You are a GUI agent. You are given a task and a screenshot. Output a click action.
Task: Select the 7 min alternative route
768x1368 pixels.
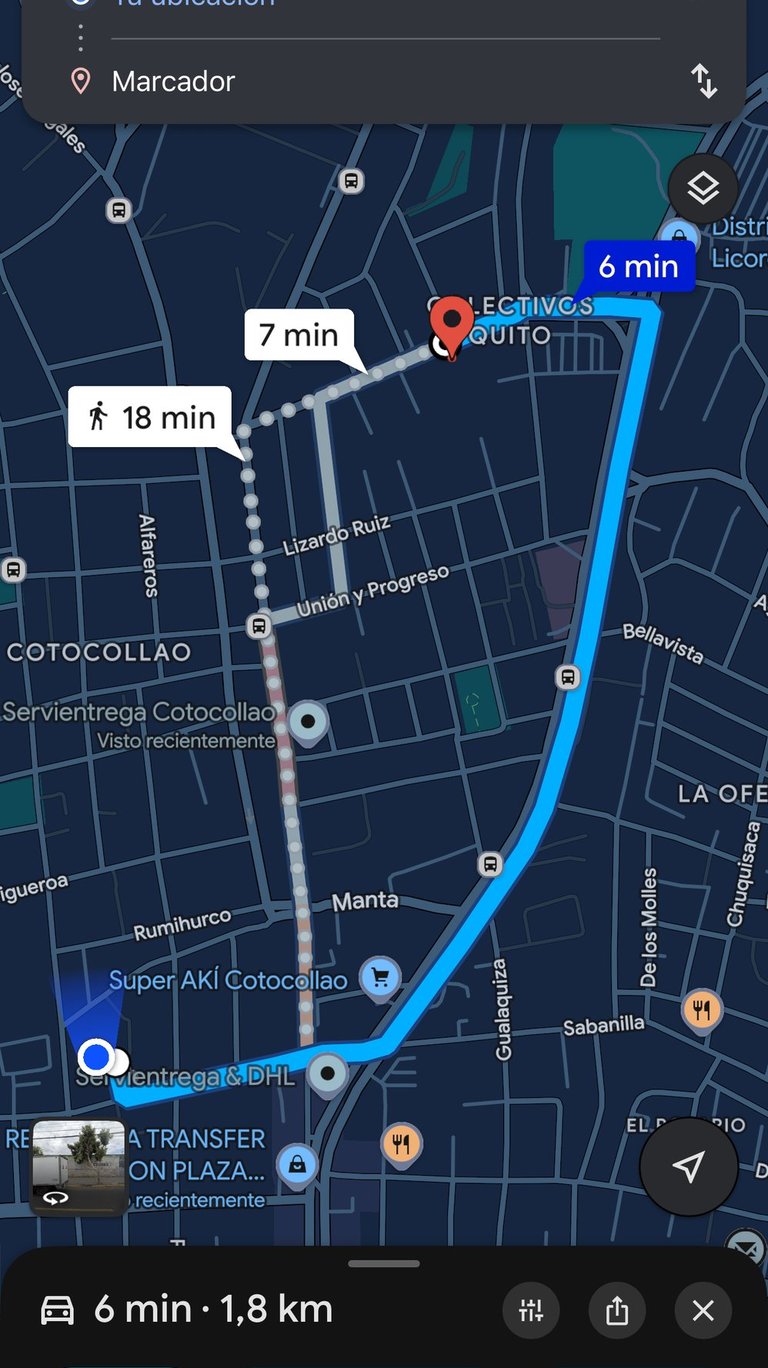pyautogui.click(x=298, y=334)
